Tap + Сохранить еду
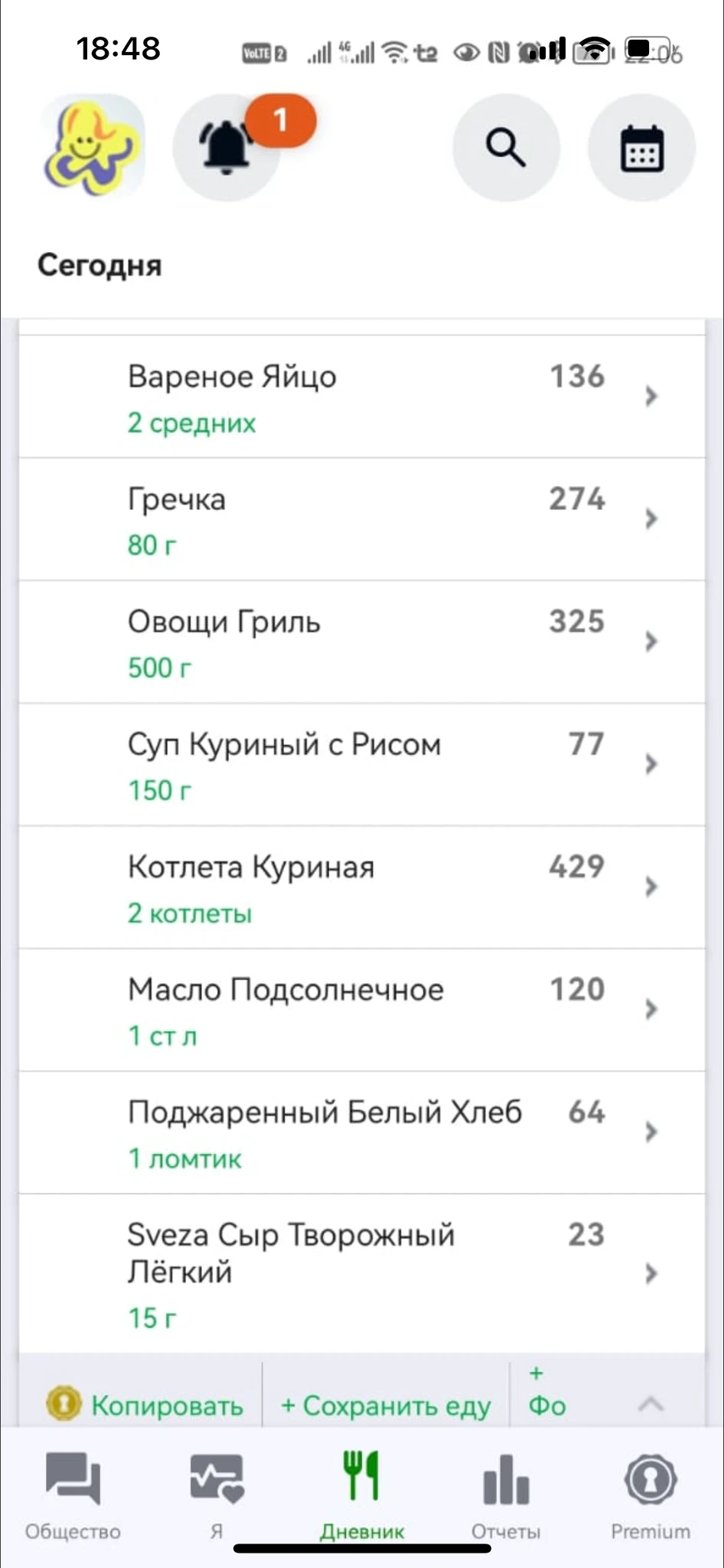 pyautogui.click(x=386, y=1405)
